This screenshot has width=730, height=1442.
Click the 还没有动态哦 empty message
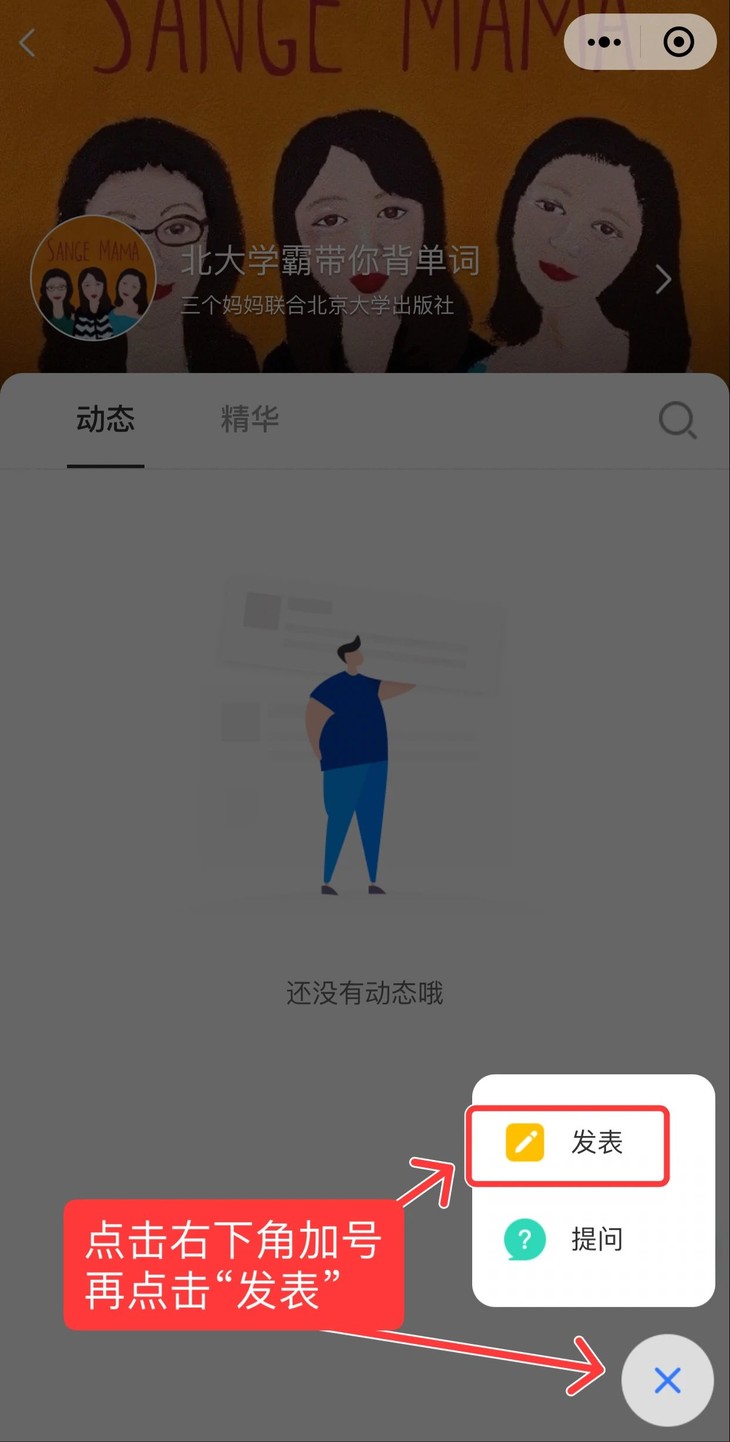click(x=364, y=993)
